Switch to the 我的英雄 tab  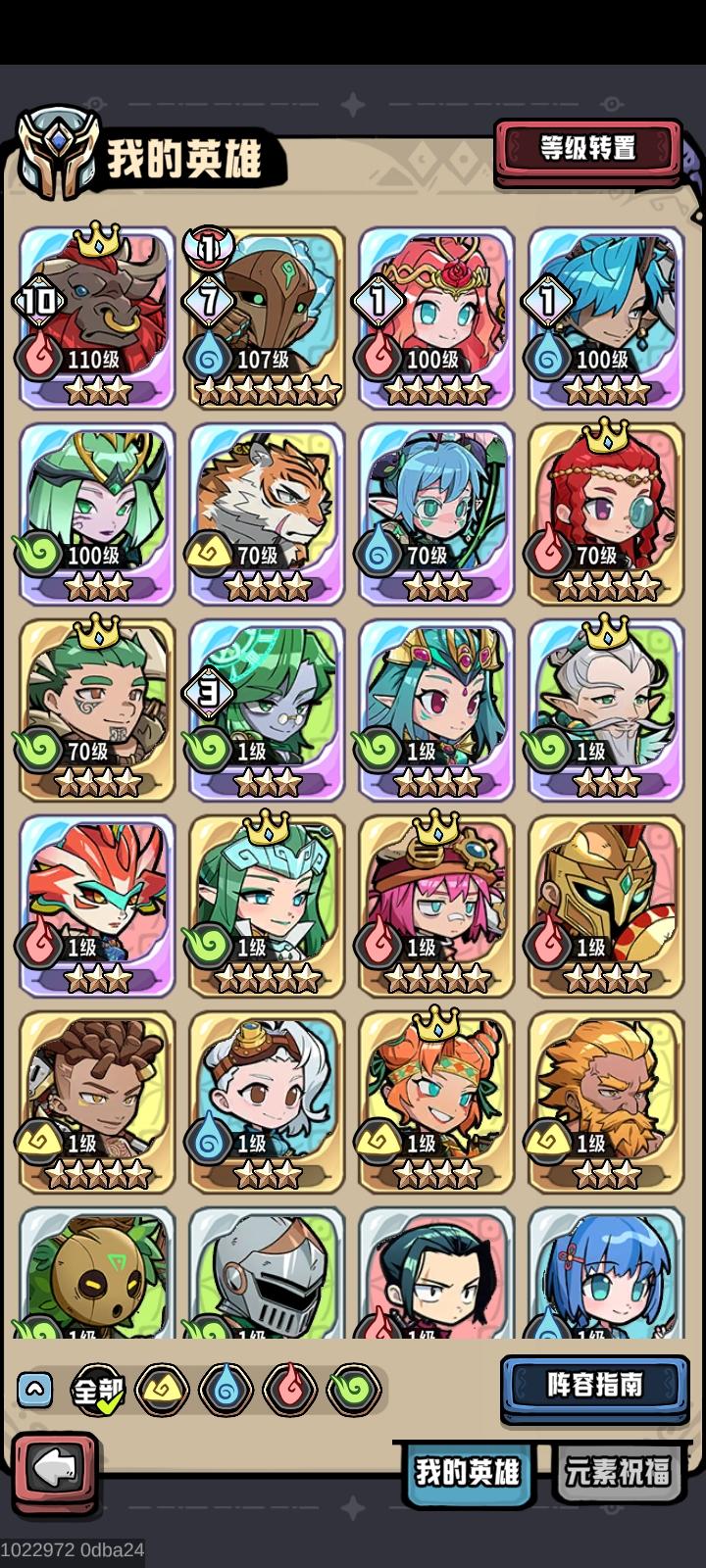pos(467,1470)
